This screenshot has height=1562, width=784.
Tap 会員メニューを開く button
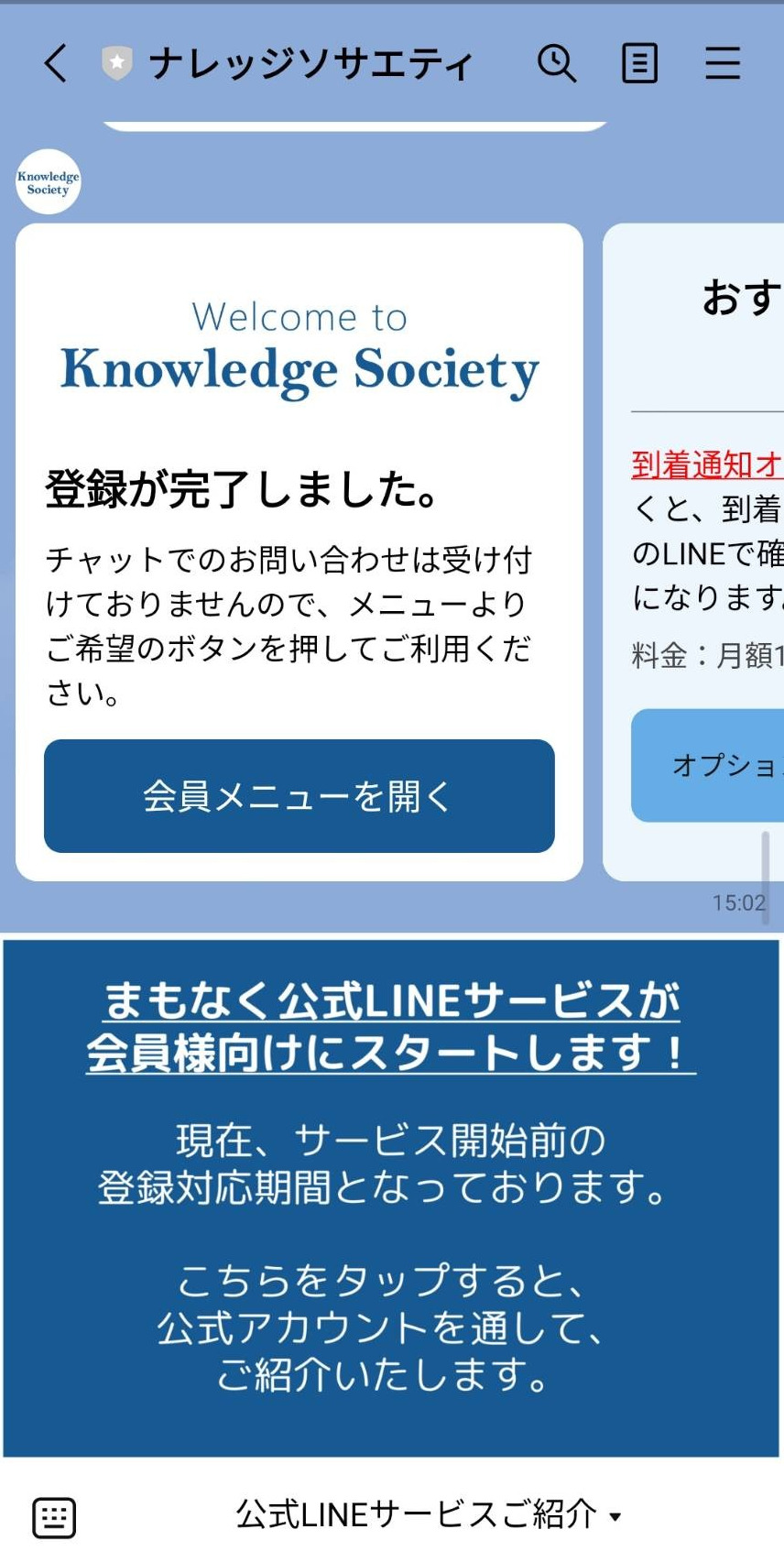pos(299,796)
